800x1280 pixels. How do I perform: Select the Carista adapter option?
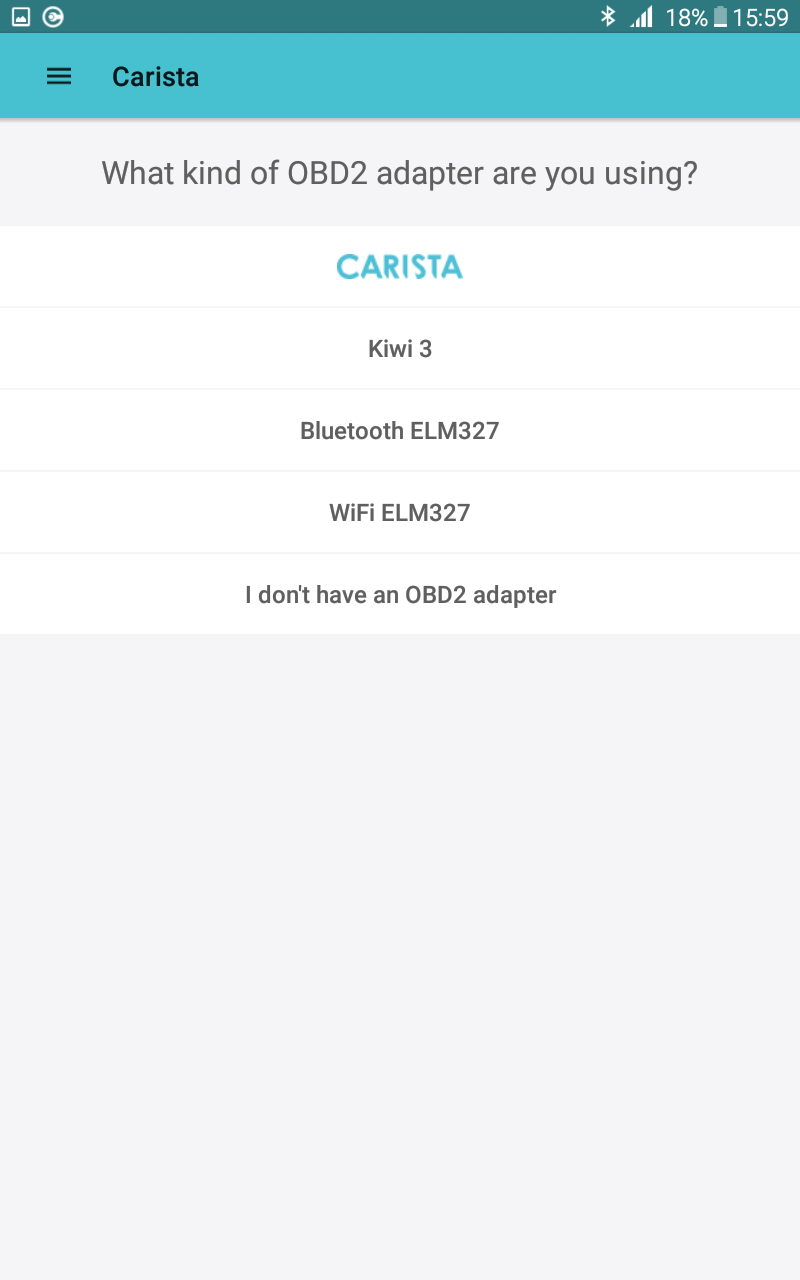(x=400, y=266)
